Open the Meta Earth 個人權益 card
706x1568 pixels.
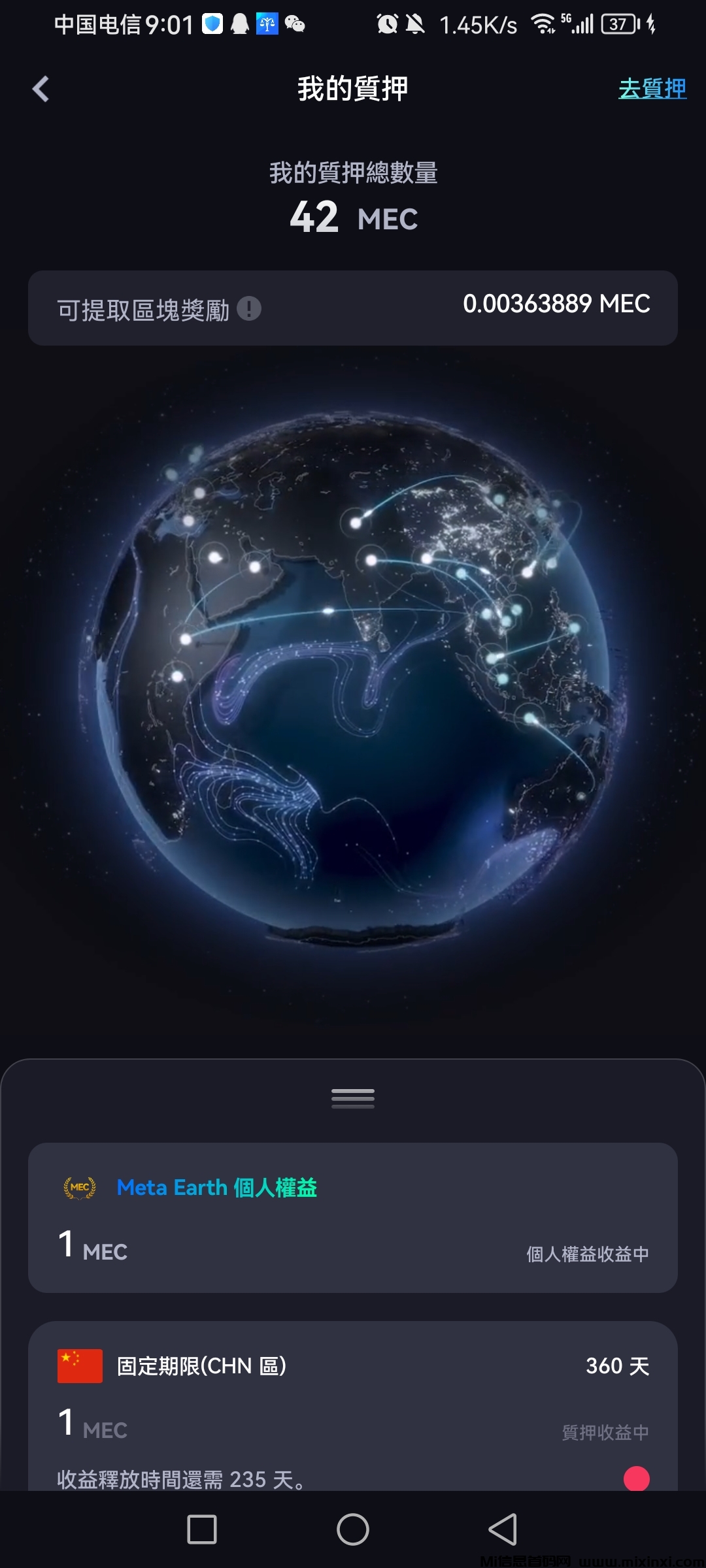pyautogui.click(x=353, y=1217)
